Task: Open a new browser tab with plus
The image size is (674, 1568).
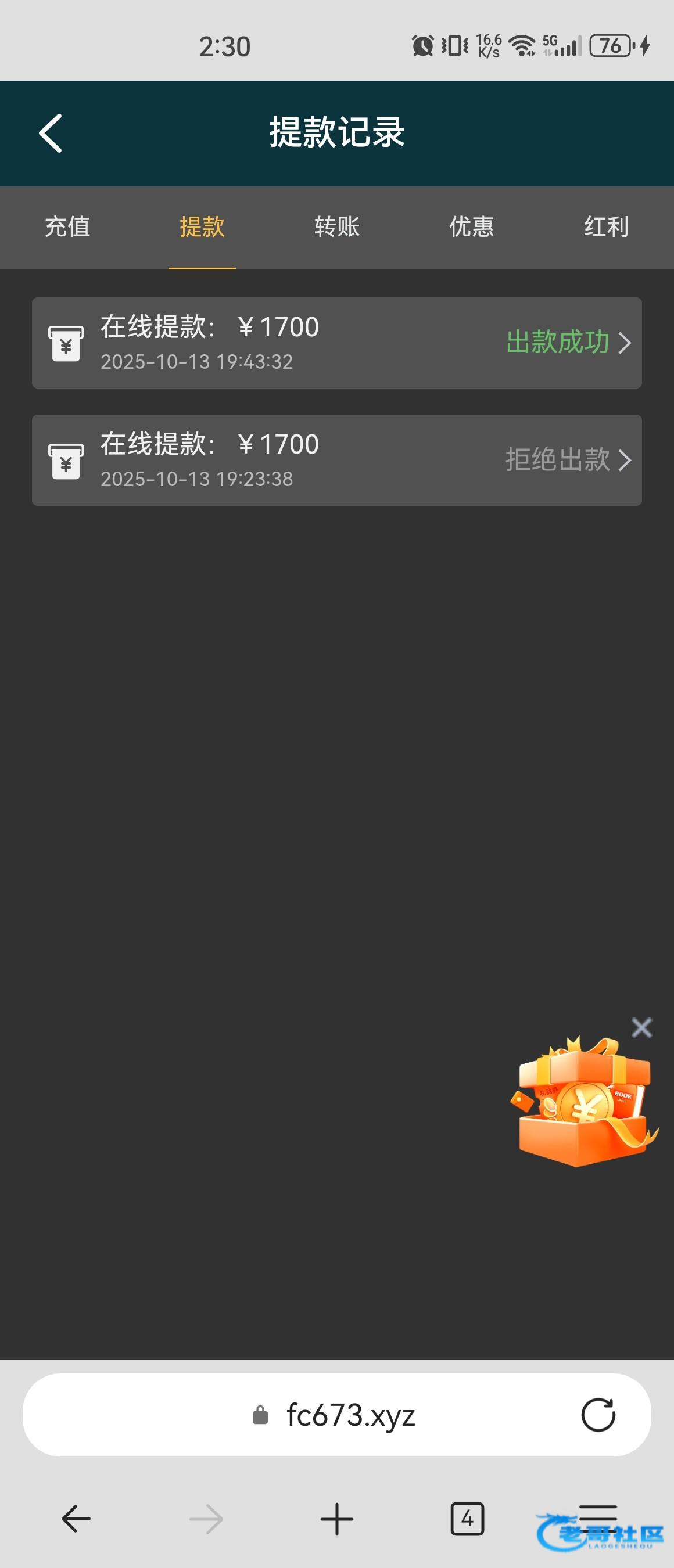Action: (336, 1519)
